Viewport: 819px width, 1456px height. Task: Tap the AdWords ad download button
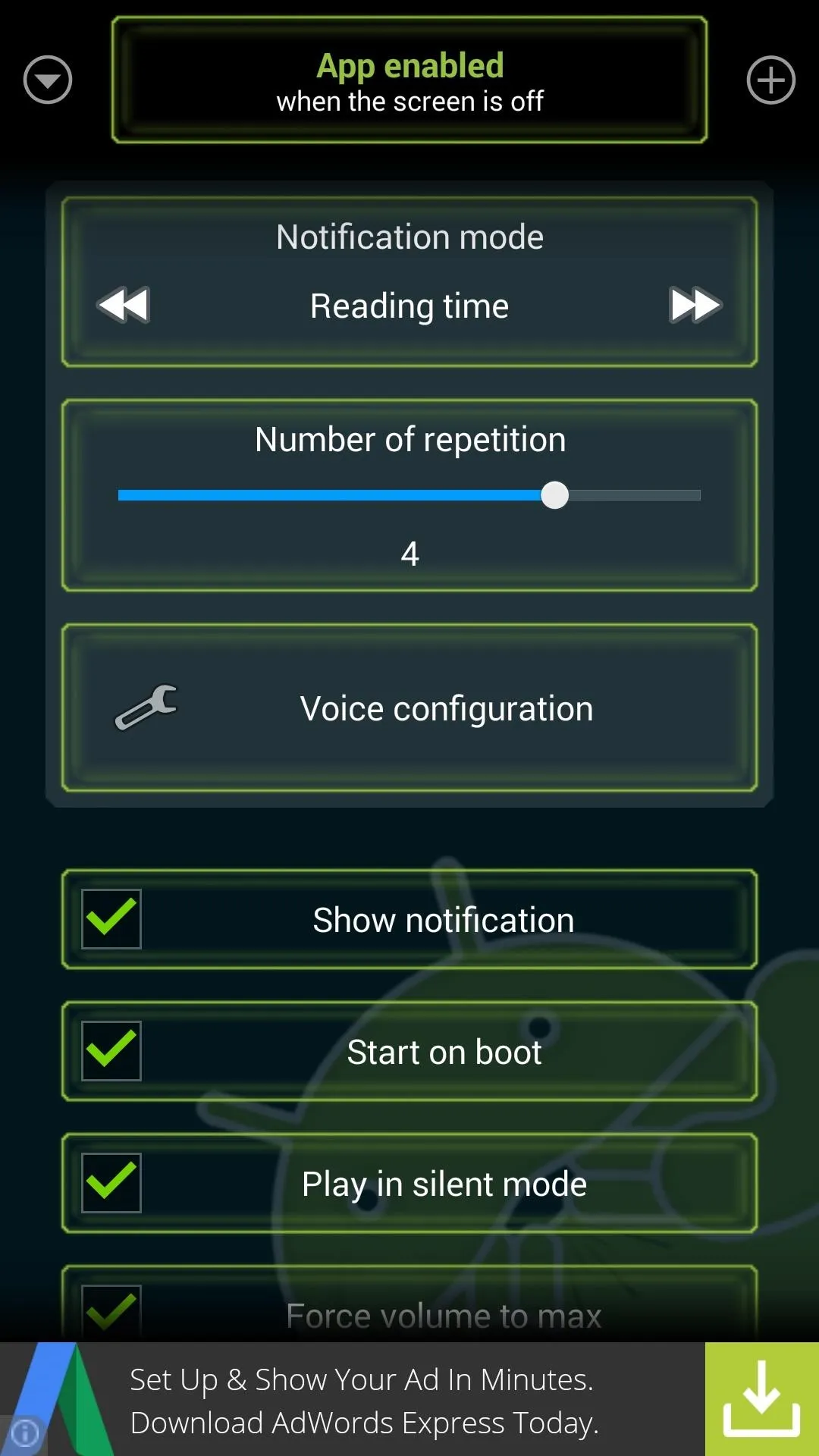(x=762, y=1399)
